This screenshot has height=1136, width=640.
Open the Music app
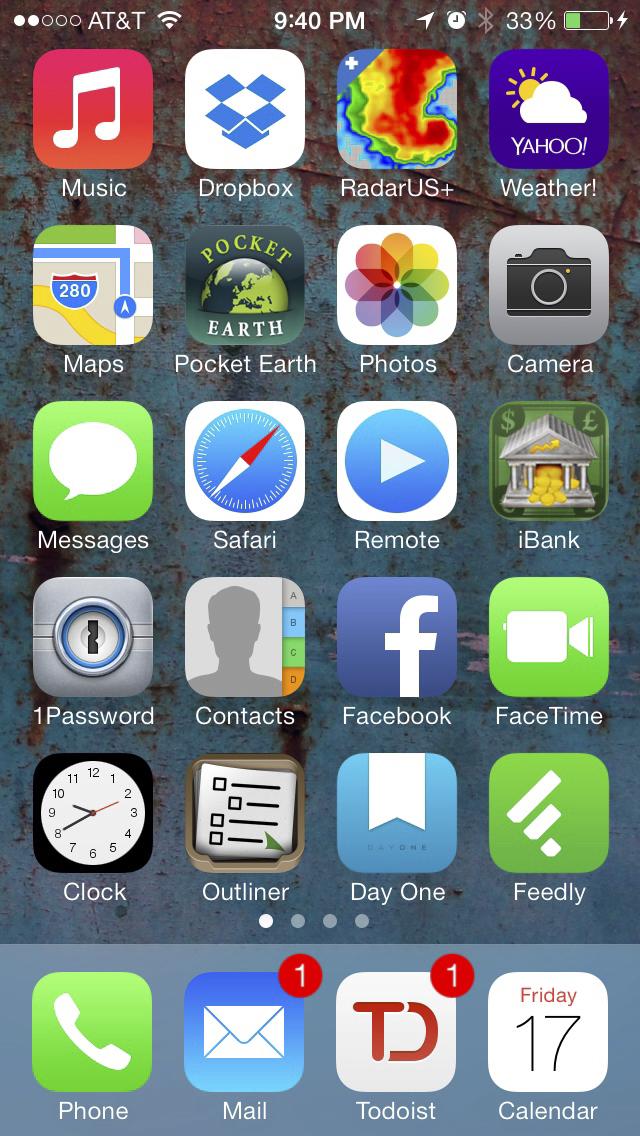point(93,109)
